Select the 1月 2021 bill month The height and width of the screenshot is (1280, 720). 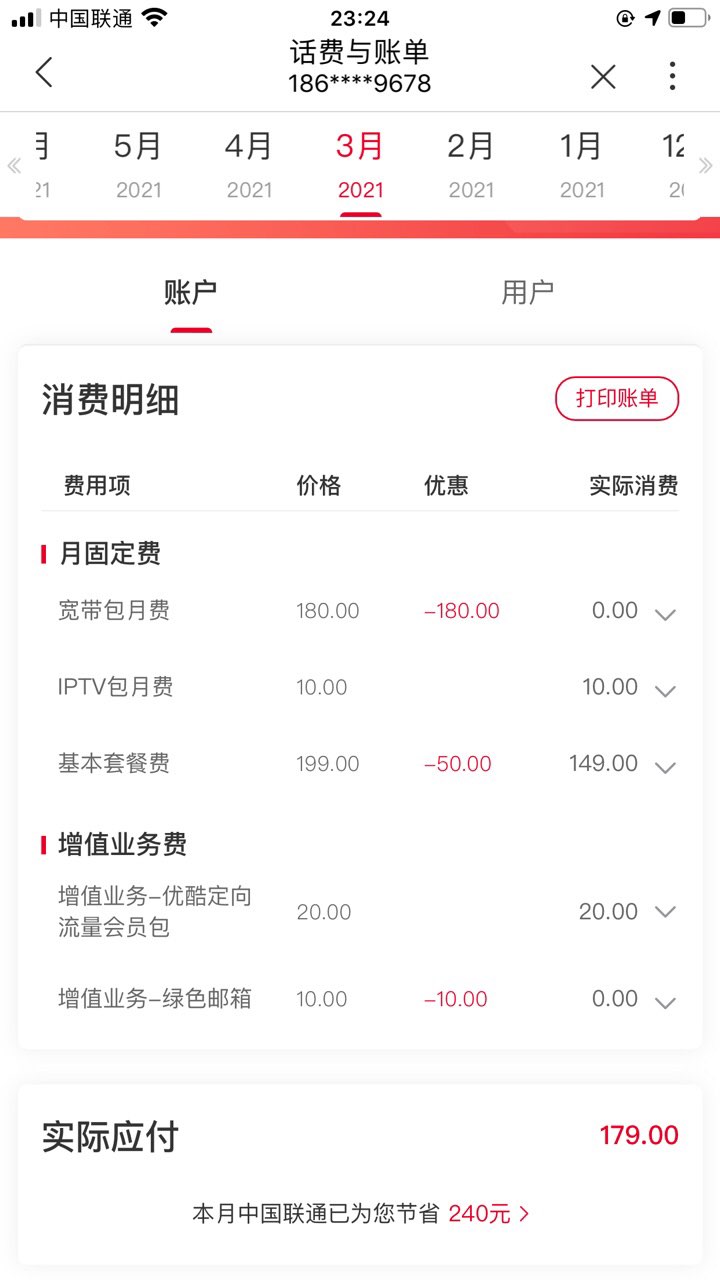click(581, 164)
